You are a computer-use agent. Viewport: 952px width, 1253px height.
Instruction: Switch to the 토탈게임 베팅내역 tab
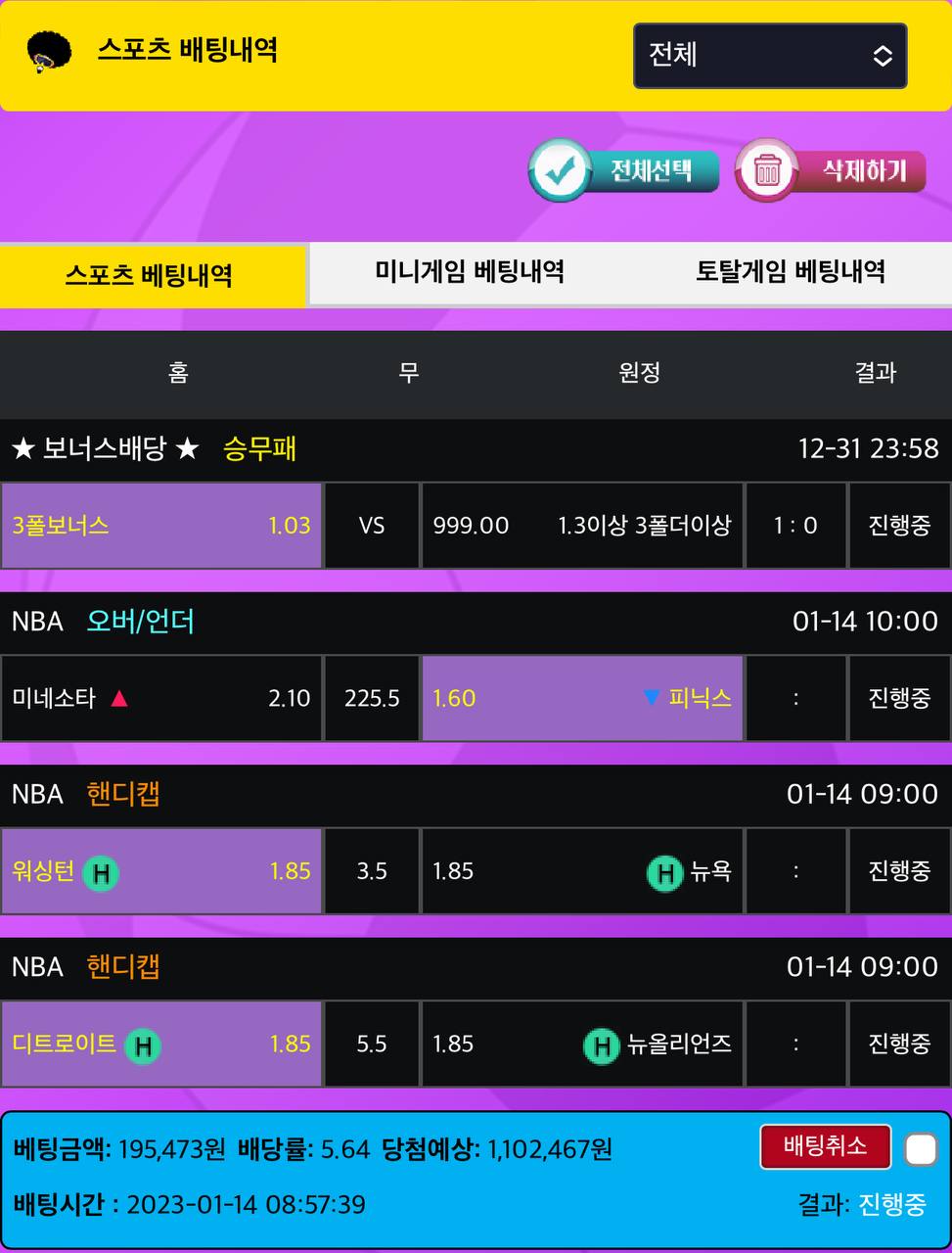click(791, 271)
